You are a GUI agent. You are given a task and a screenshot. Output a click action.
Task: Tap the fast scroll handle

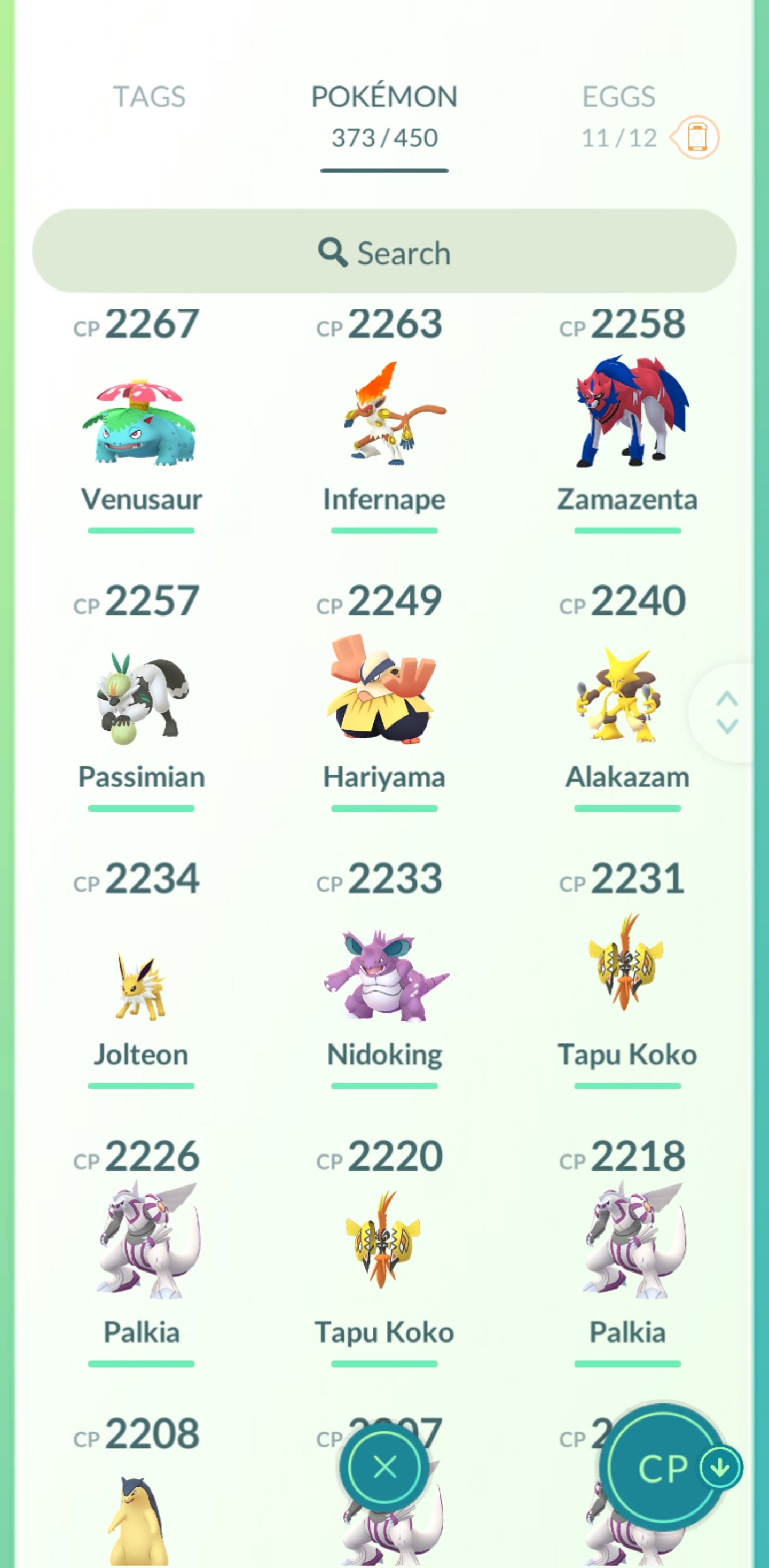[727, 712]
